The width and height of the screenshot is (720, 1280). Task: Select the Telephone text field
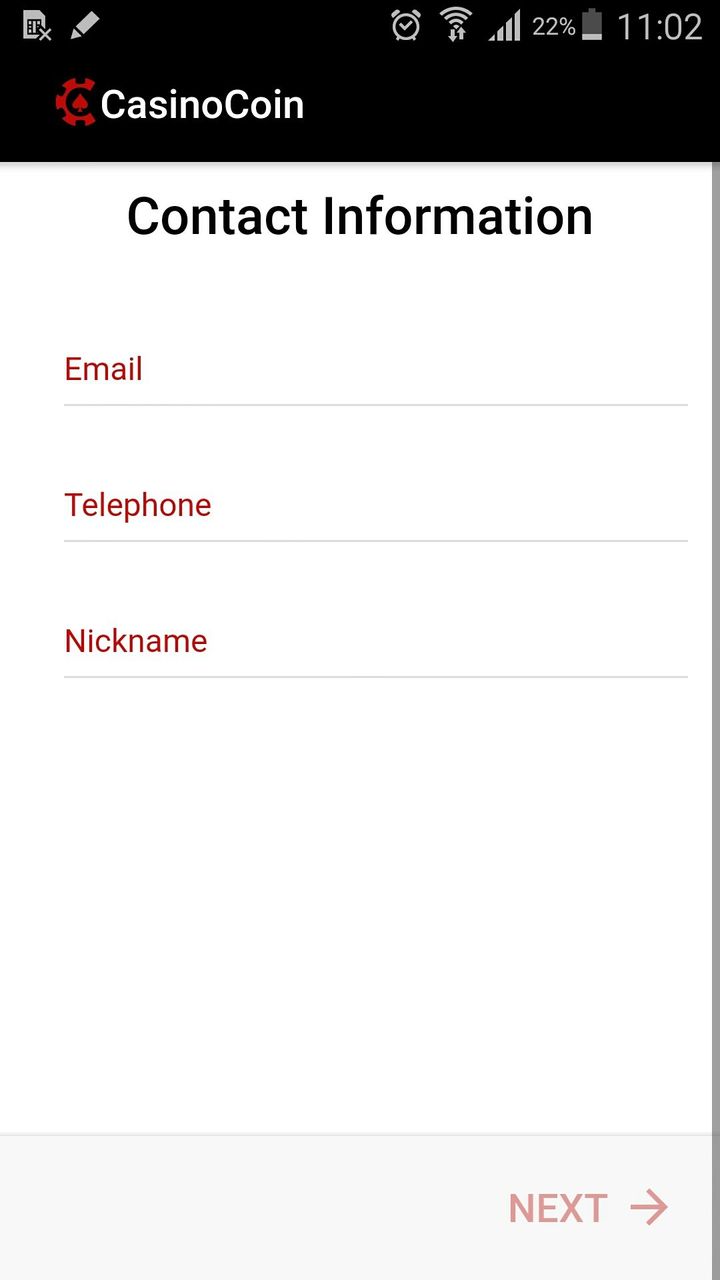click(x=375, y=506)
